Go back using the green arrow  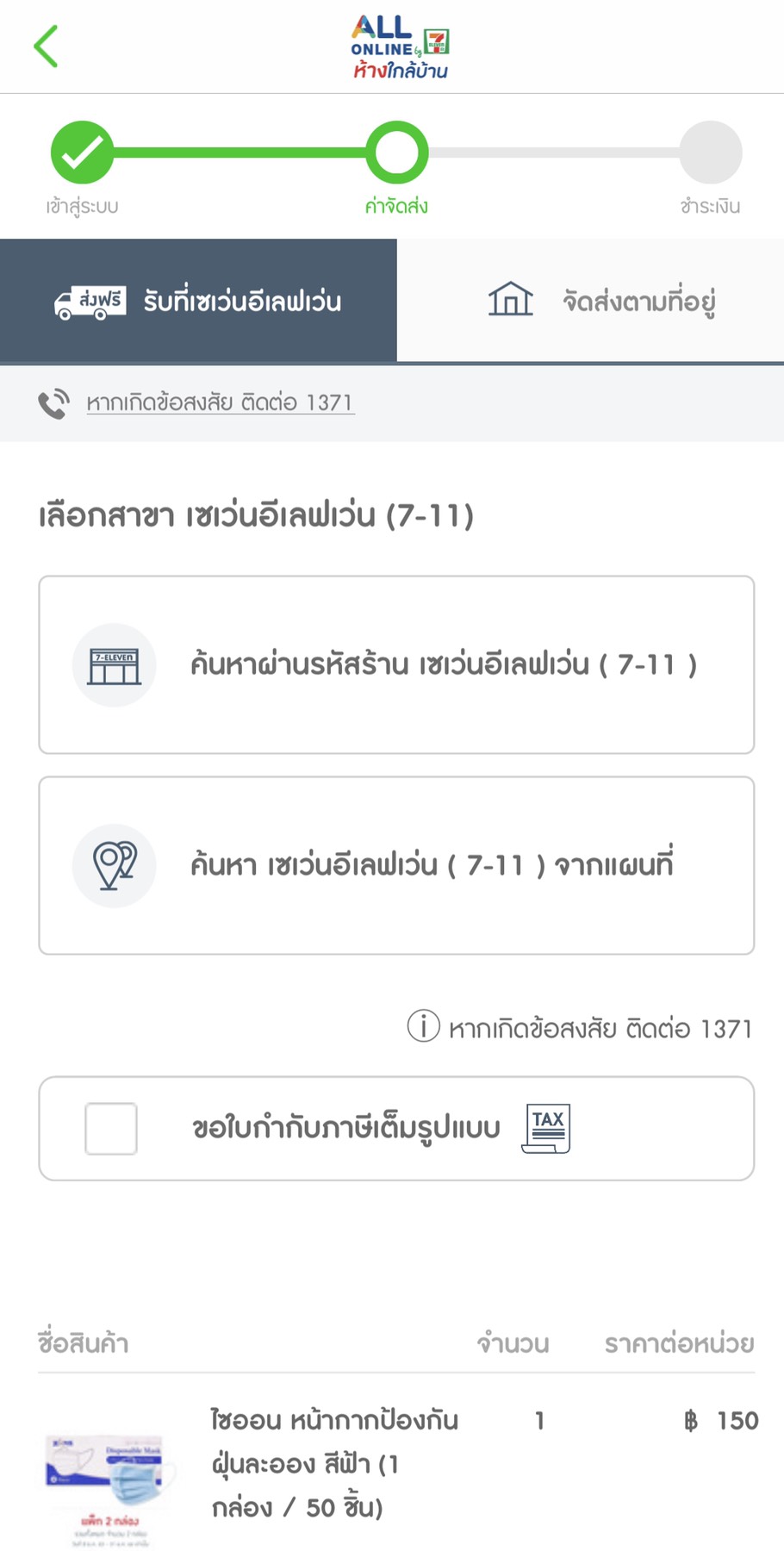(x=47, y=47)
